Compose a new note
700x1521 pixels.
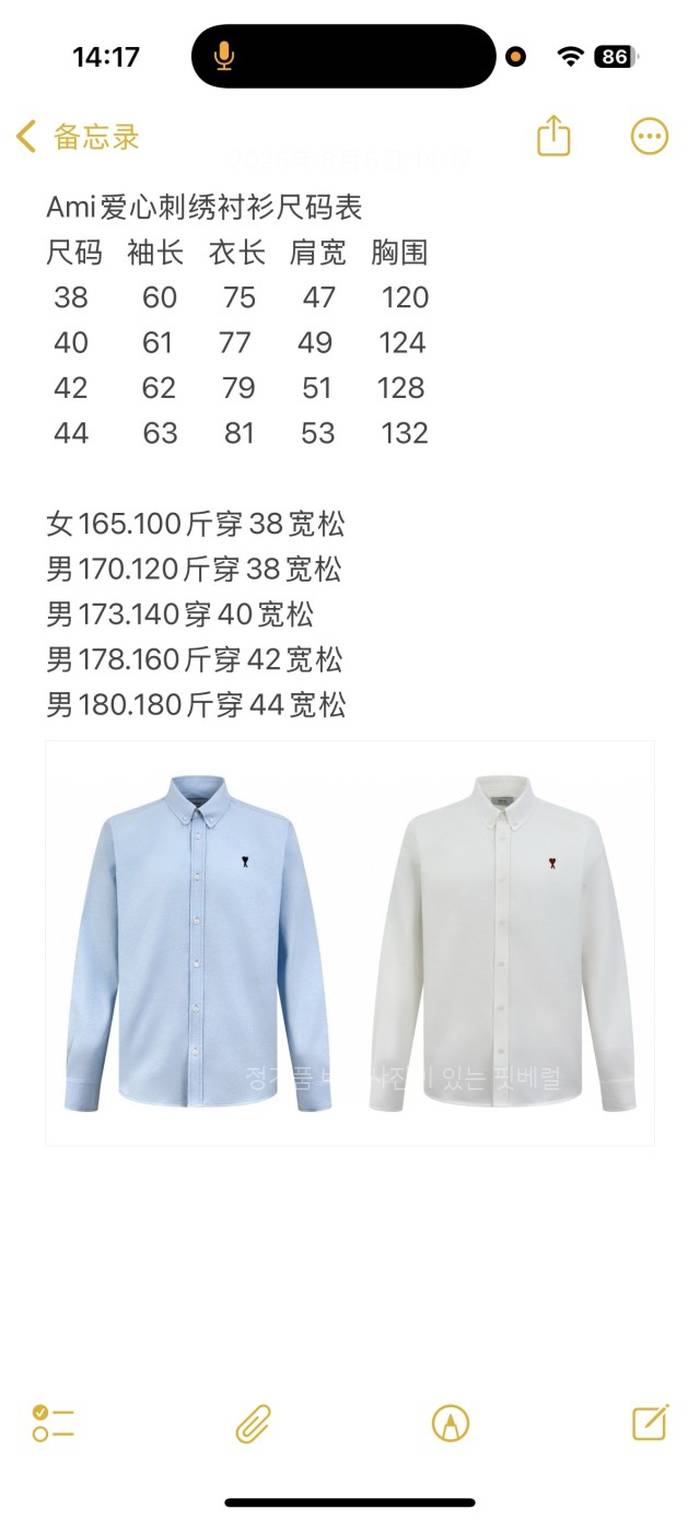click(x=650, y=1422)
